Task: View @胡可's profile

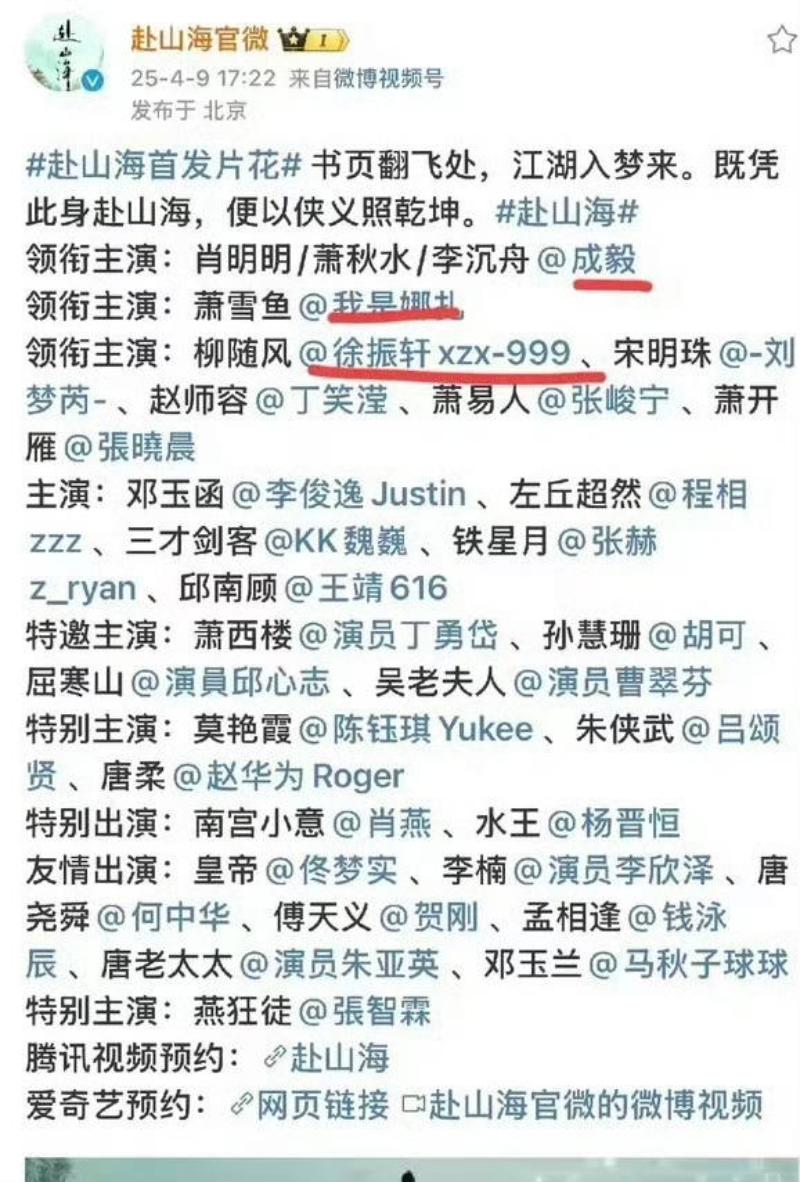Action: (696, 635)
